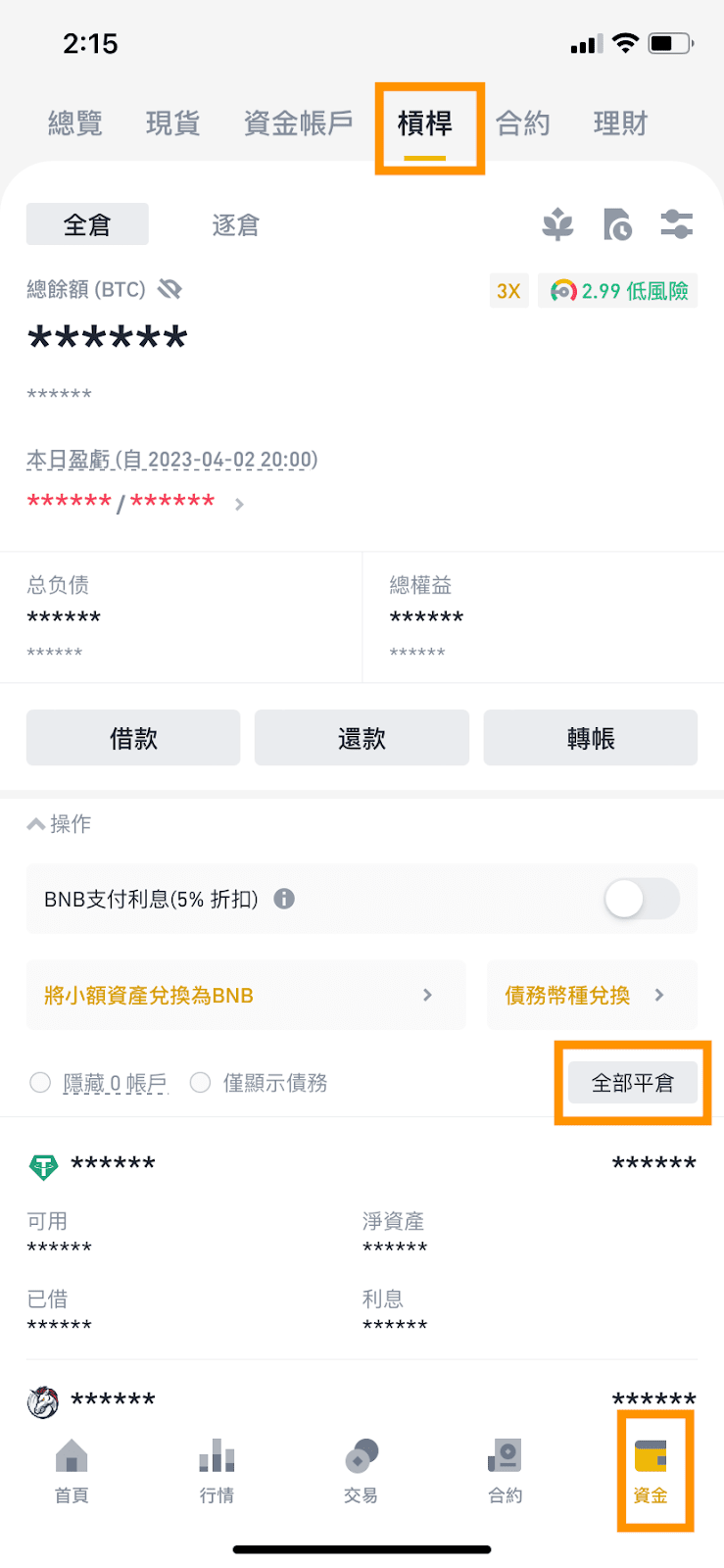This screenshot has height=1568, width=724.
Task: Toggle balance visibility eye icon
Action: tap(169, 289)
